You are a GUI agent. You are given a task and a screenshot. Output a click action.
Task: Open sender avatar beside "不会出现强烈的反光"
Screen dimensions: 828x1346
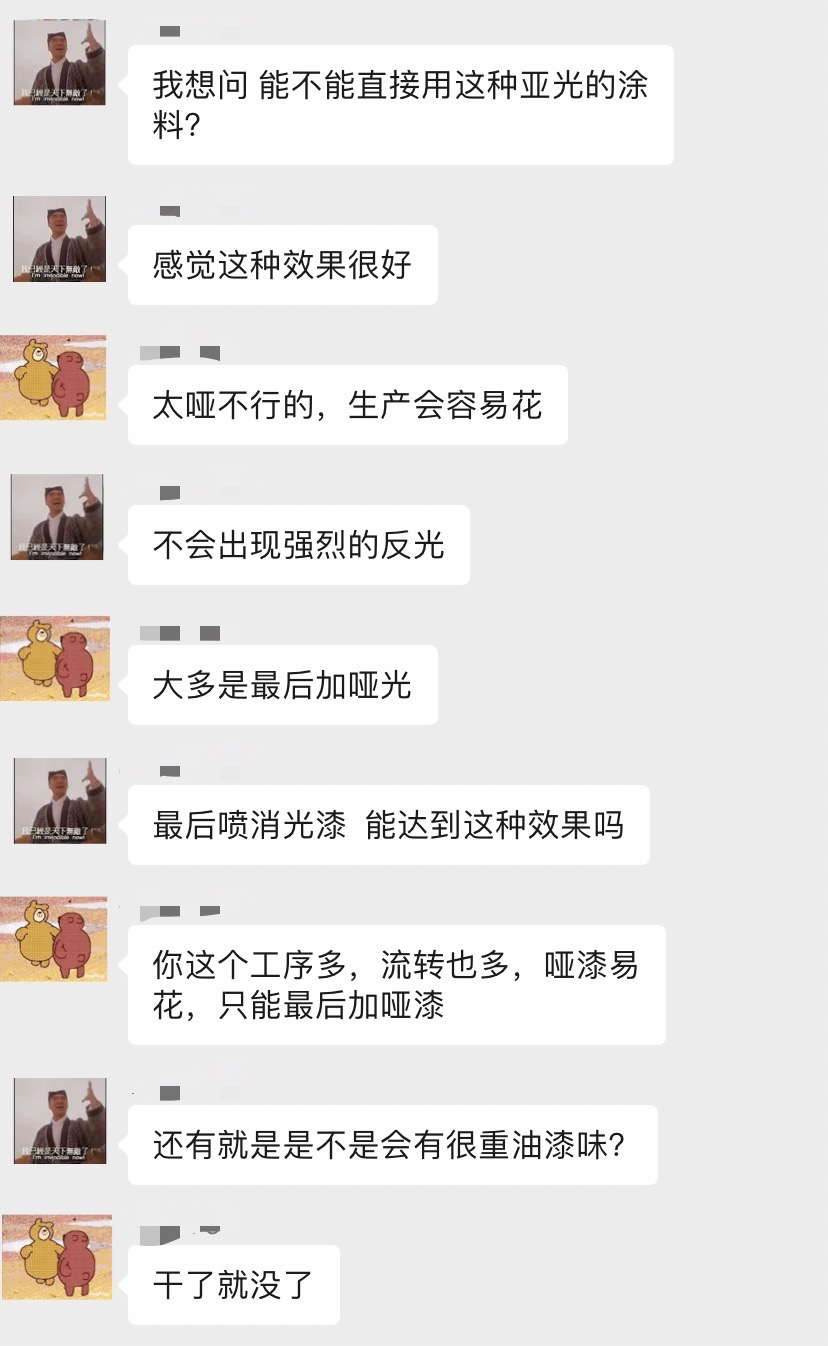tap(59, 517)
